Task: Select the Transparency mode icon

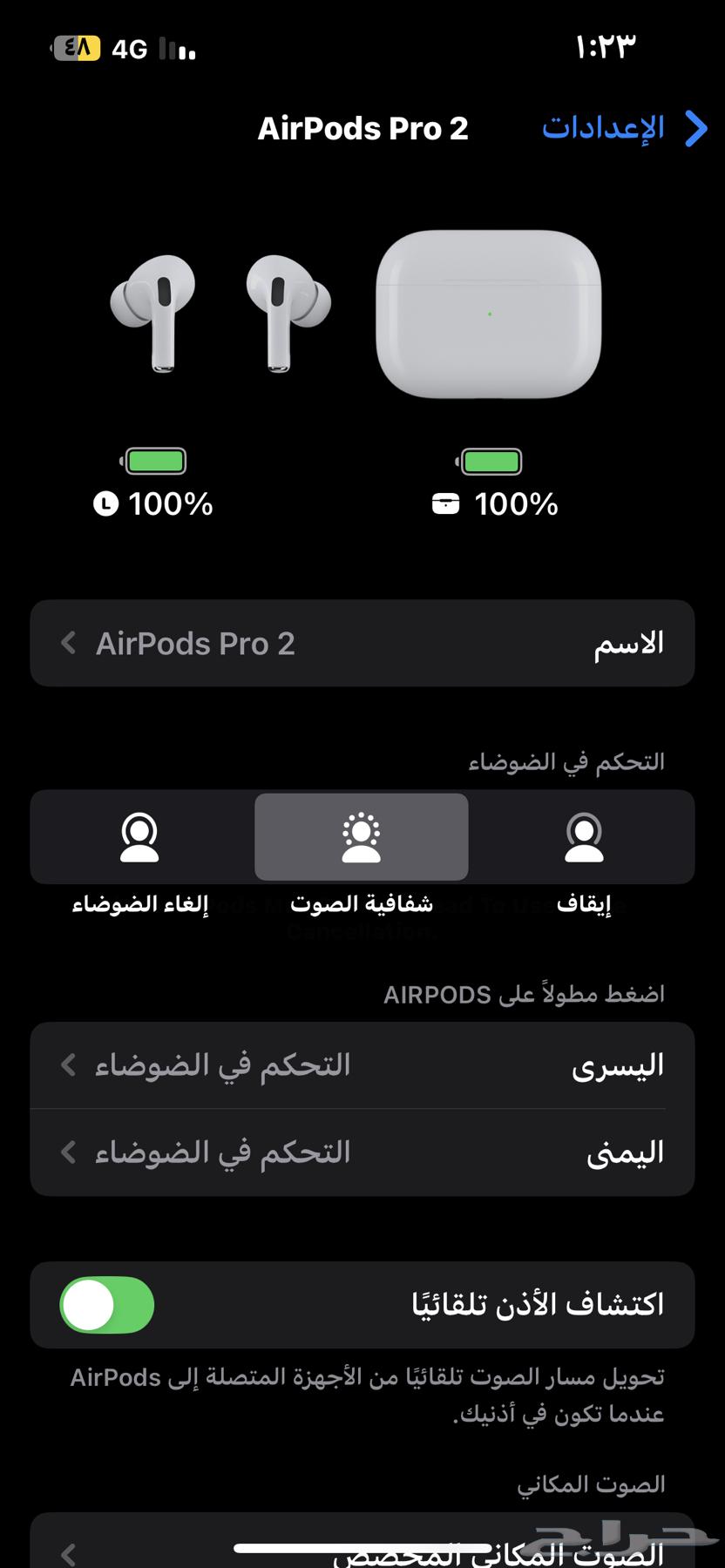Action: pyautogui.click(x=362, y=836)
